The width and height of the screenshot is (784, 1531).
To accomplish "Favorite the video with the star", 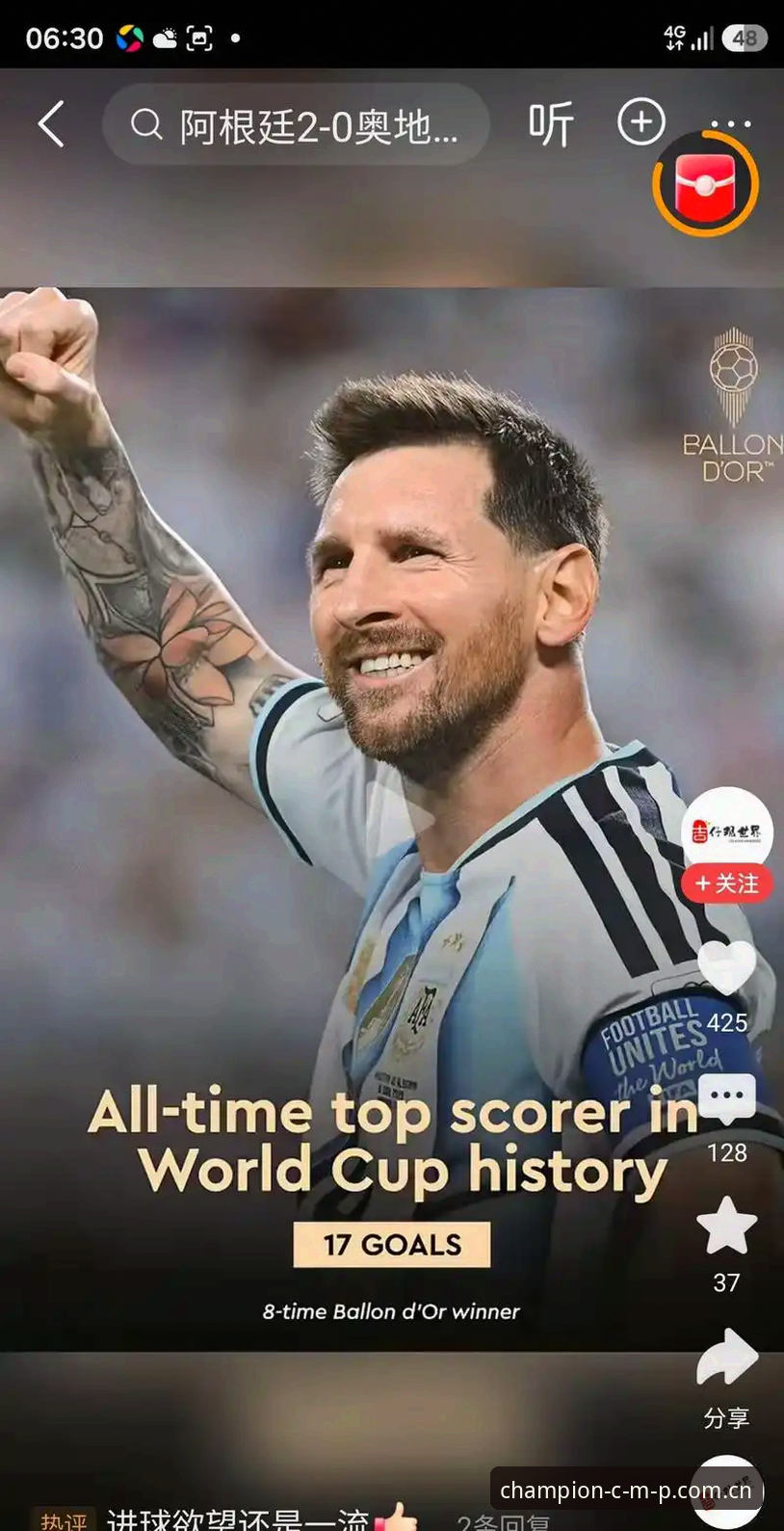I will click(727, 1226).
